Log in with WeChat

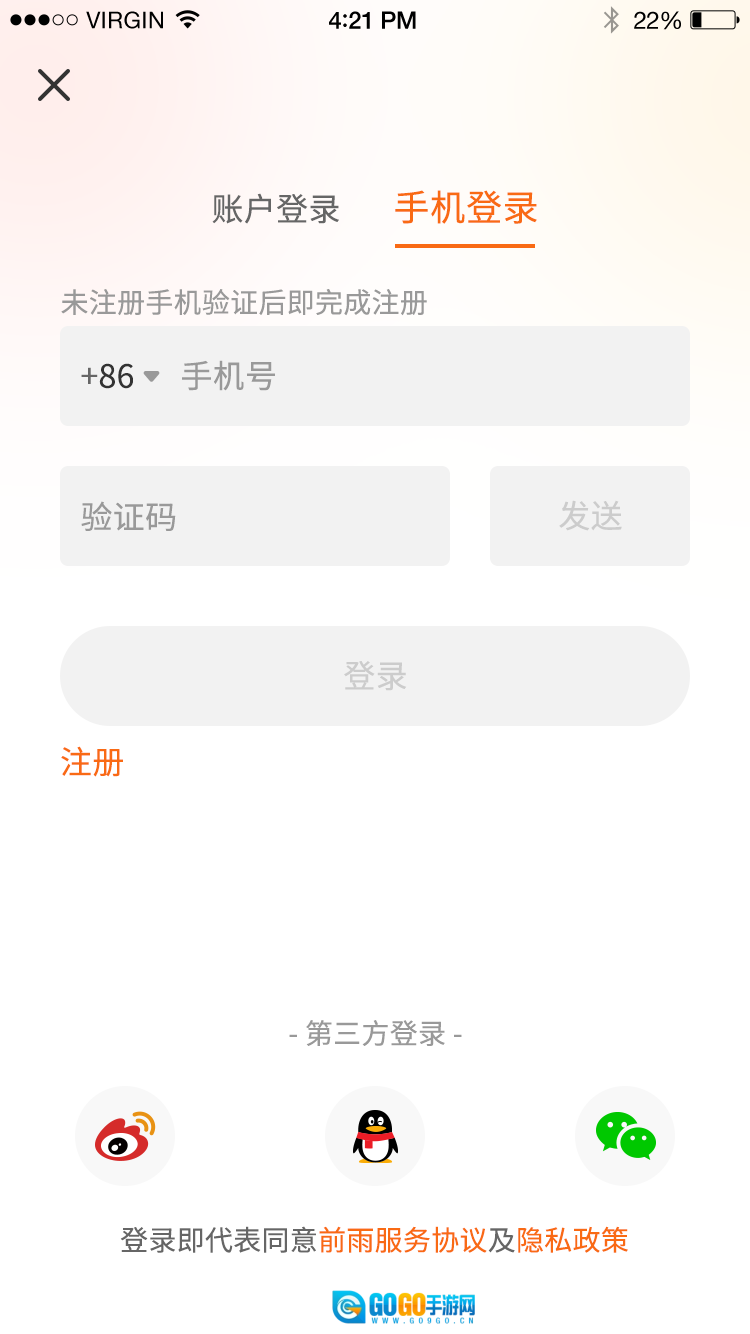click(625, 1136)
